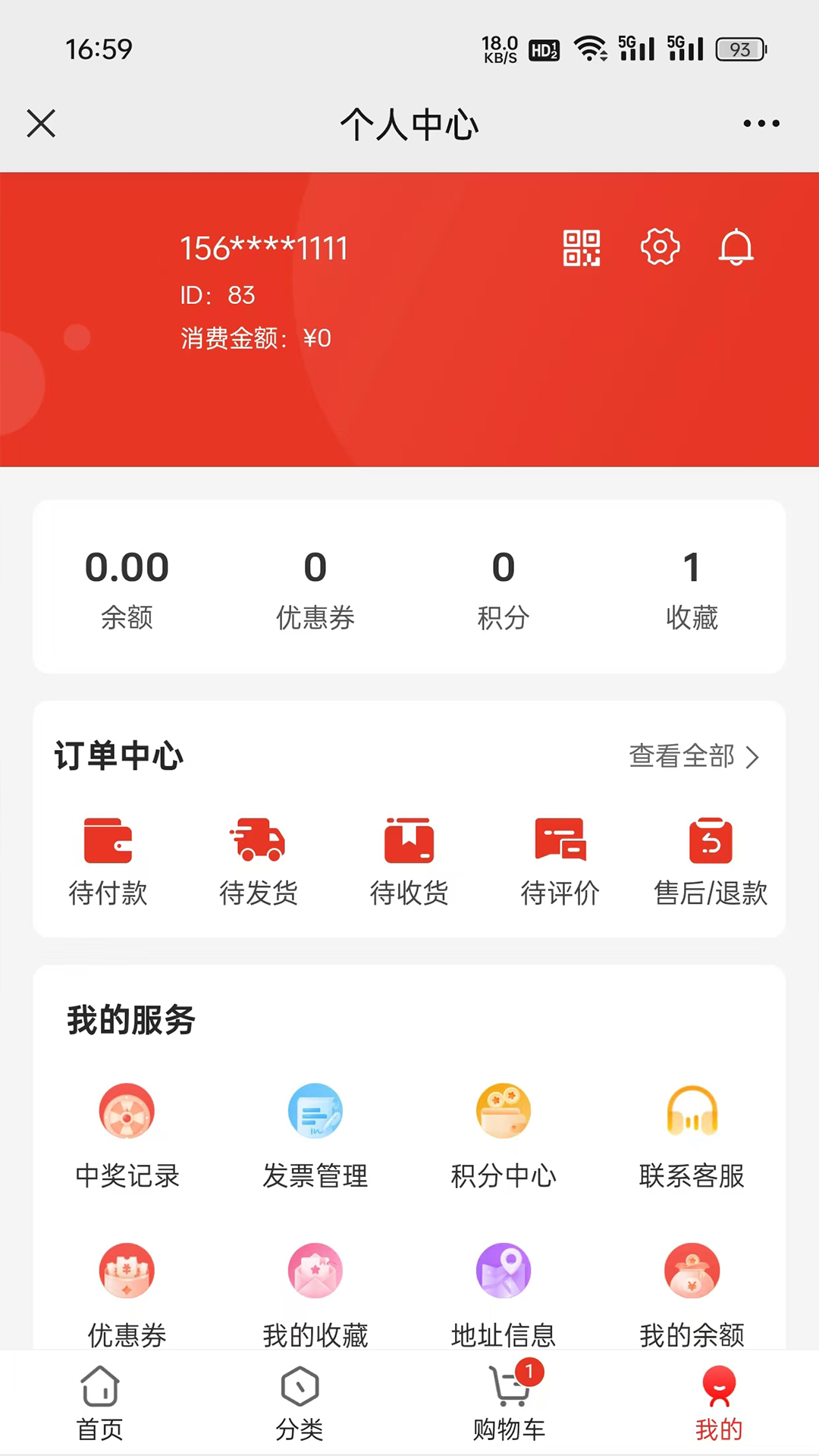Open 待付款 orders
Image resolution: width=819 pixels, height=1456 pixels.
pos(108,861)
